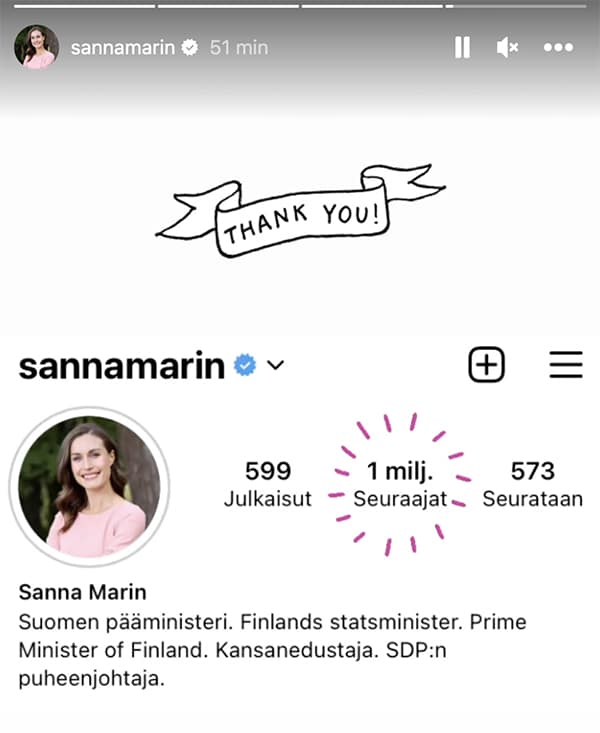Open sannamarin's profile from the story header username
Screen dimensions: 600x733
pyautogui.click(x=123, y=47)
